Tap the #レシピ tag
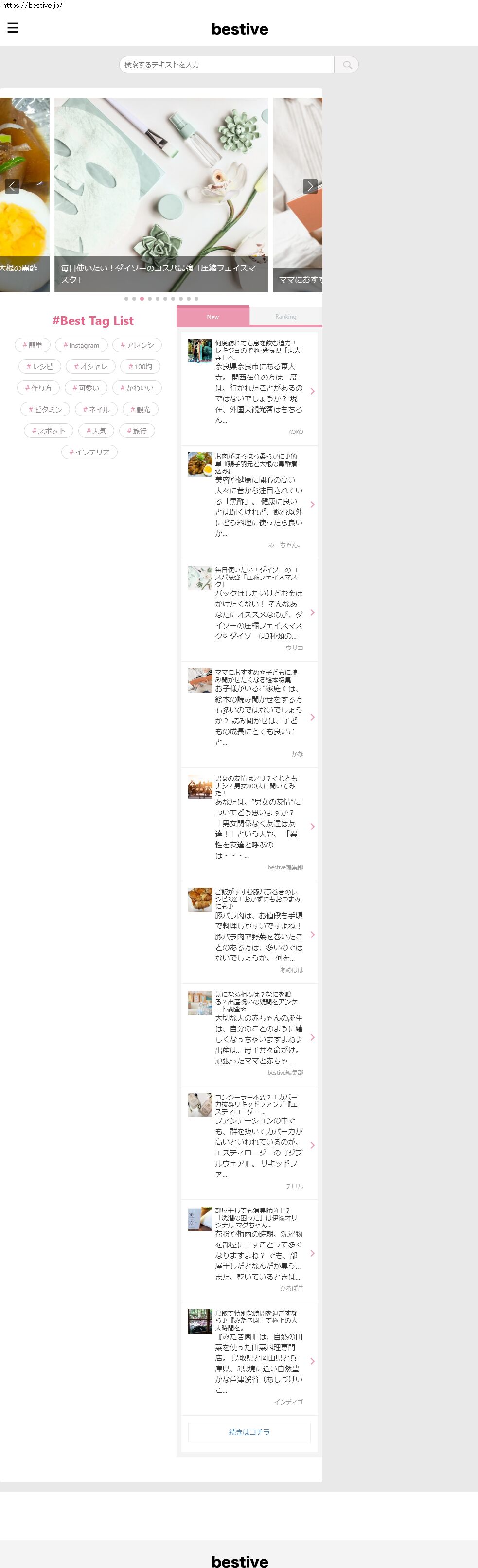The width and height of the screenshot is (478, 1568). point(39,366)
